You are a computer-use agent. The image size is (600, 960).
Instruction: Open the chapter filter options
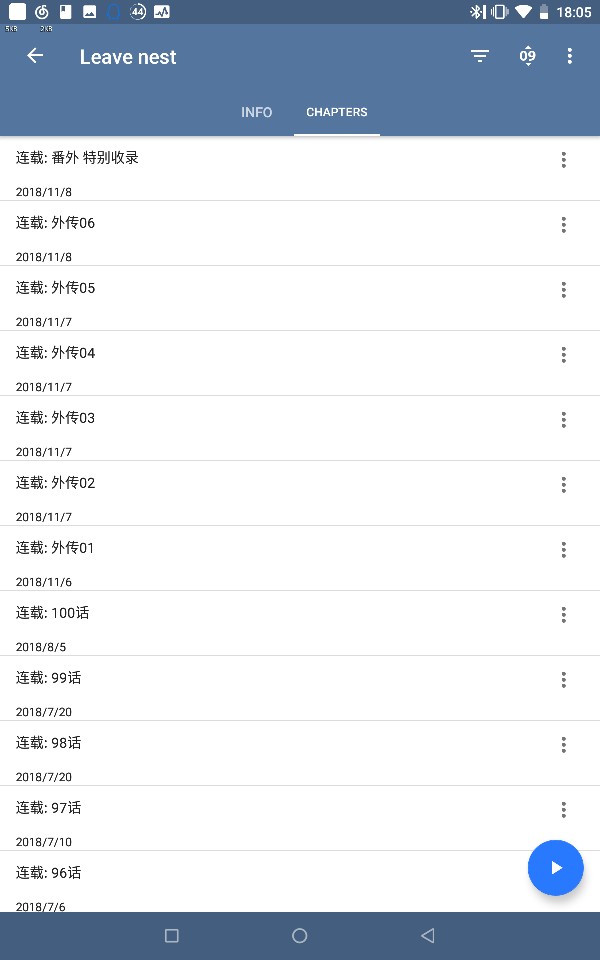480,56
